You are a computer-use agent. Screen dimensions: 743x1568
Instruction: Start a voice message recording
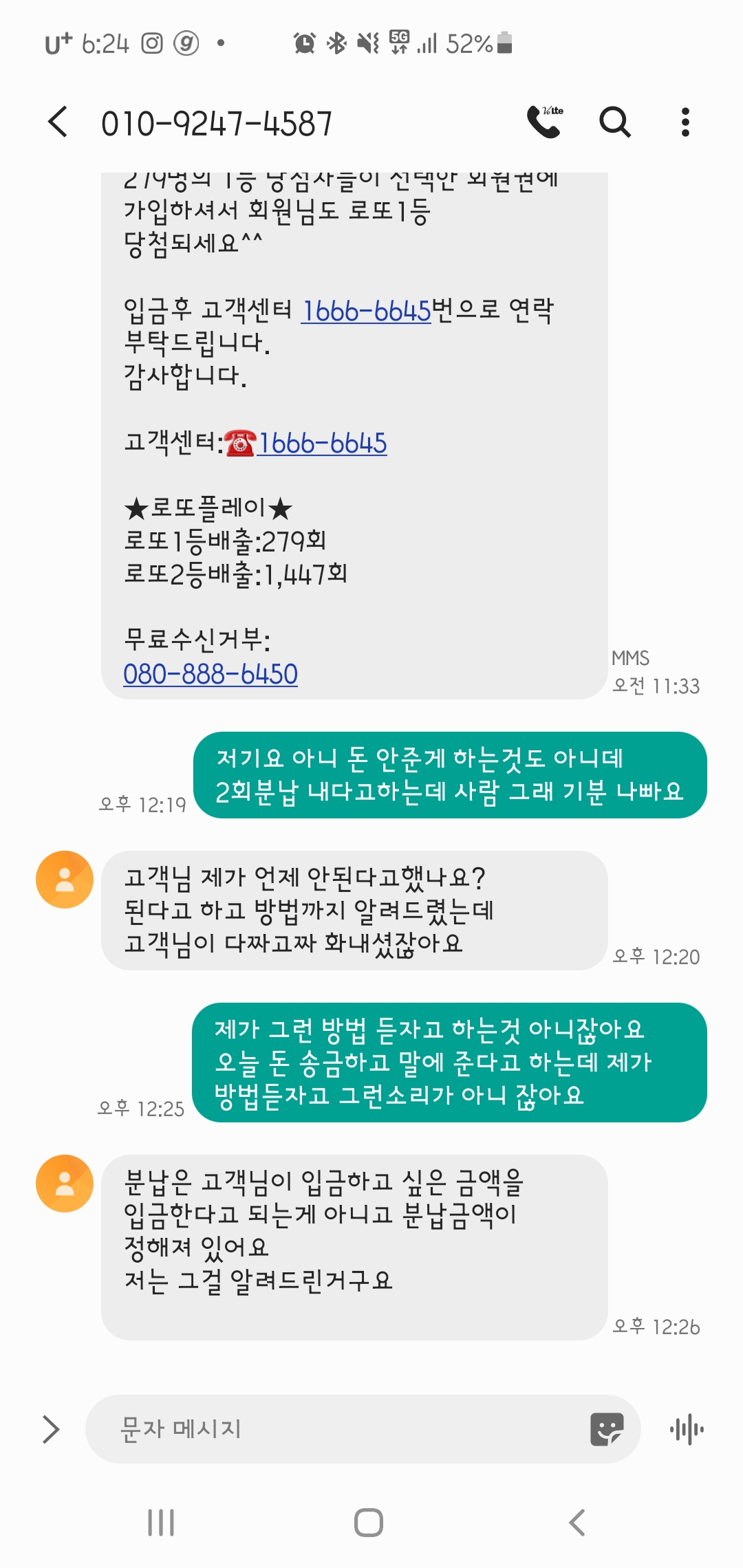click(x=687, y=1430)
